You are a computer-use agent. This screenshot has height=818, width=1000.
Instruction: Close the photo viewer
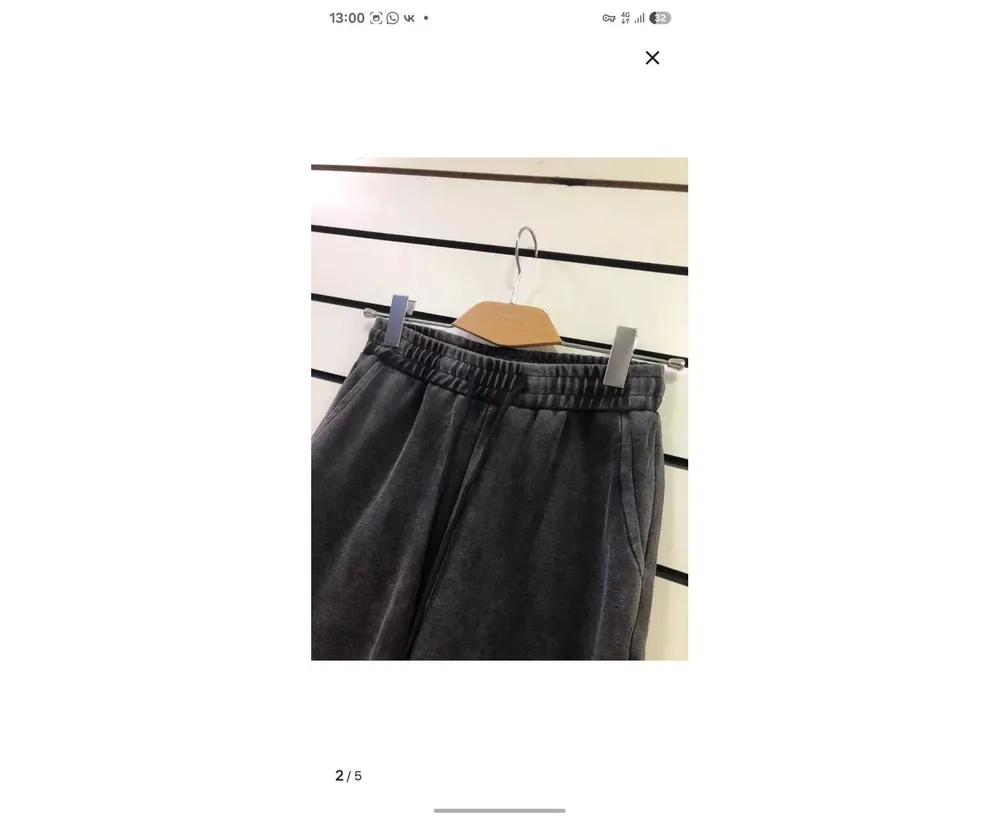(x=652, y=58)
